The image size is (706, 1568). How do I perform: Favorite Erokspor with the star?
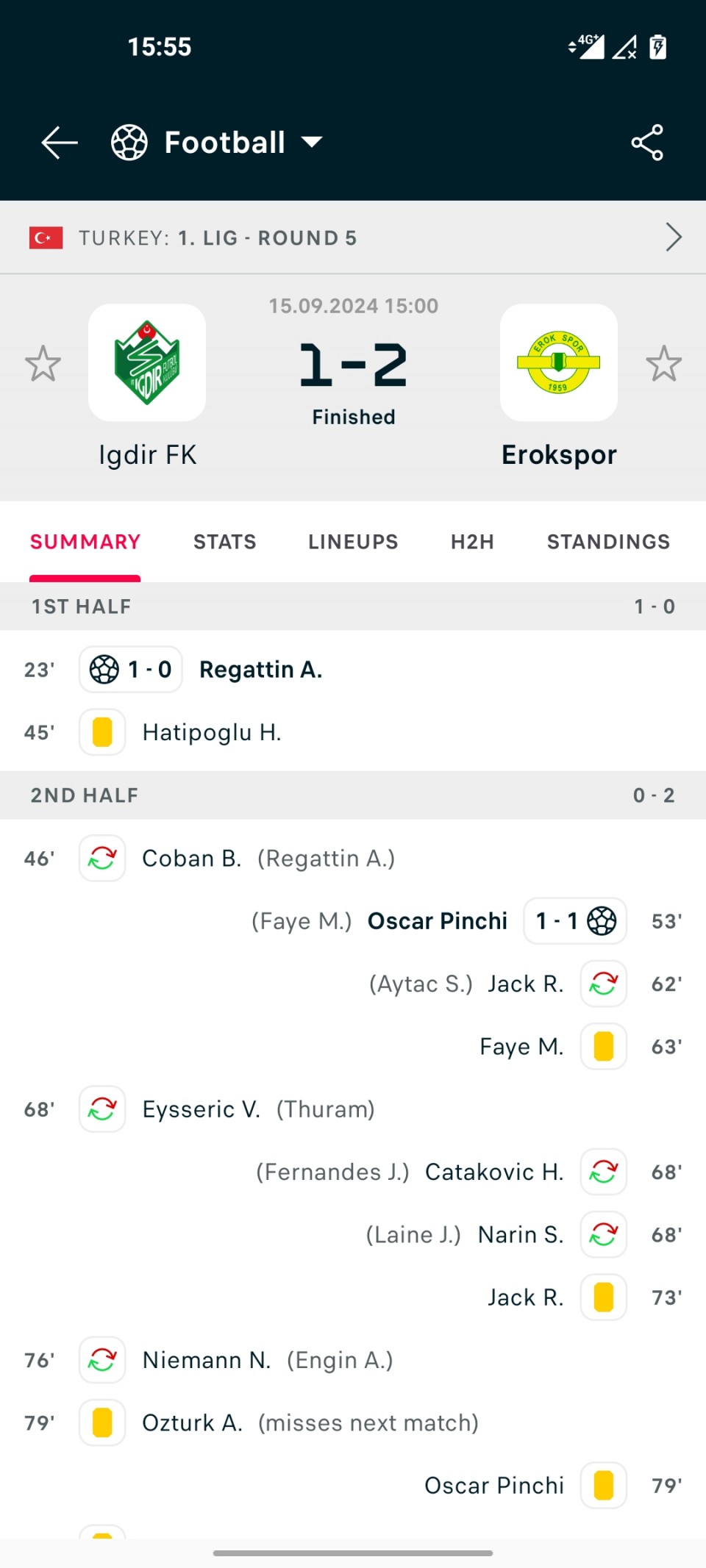pos(663,363)
